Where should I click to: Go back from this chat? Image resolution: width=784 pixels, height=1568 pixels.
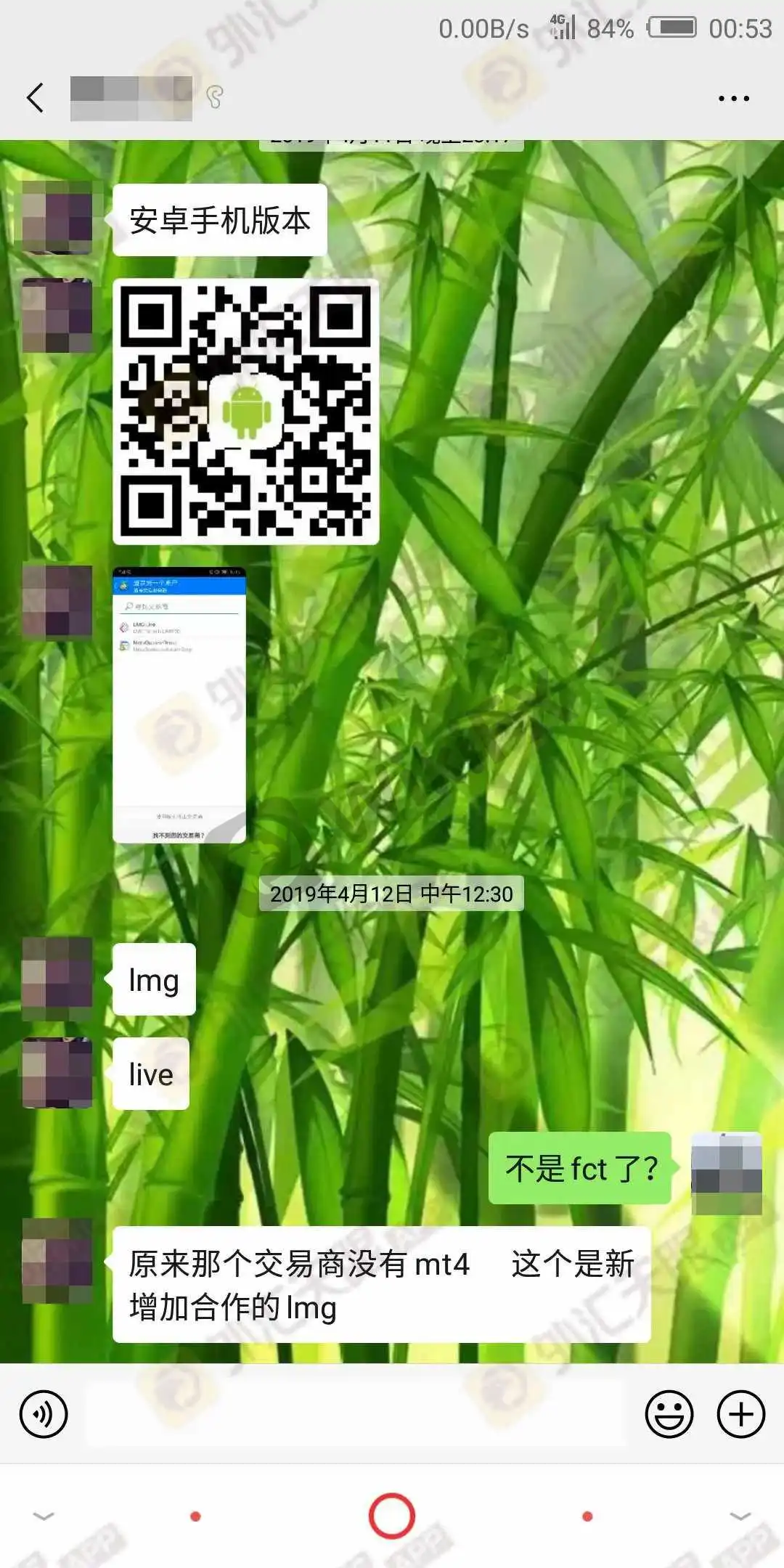[x=35, y=98]
